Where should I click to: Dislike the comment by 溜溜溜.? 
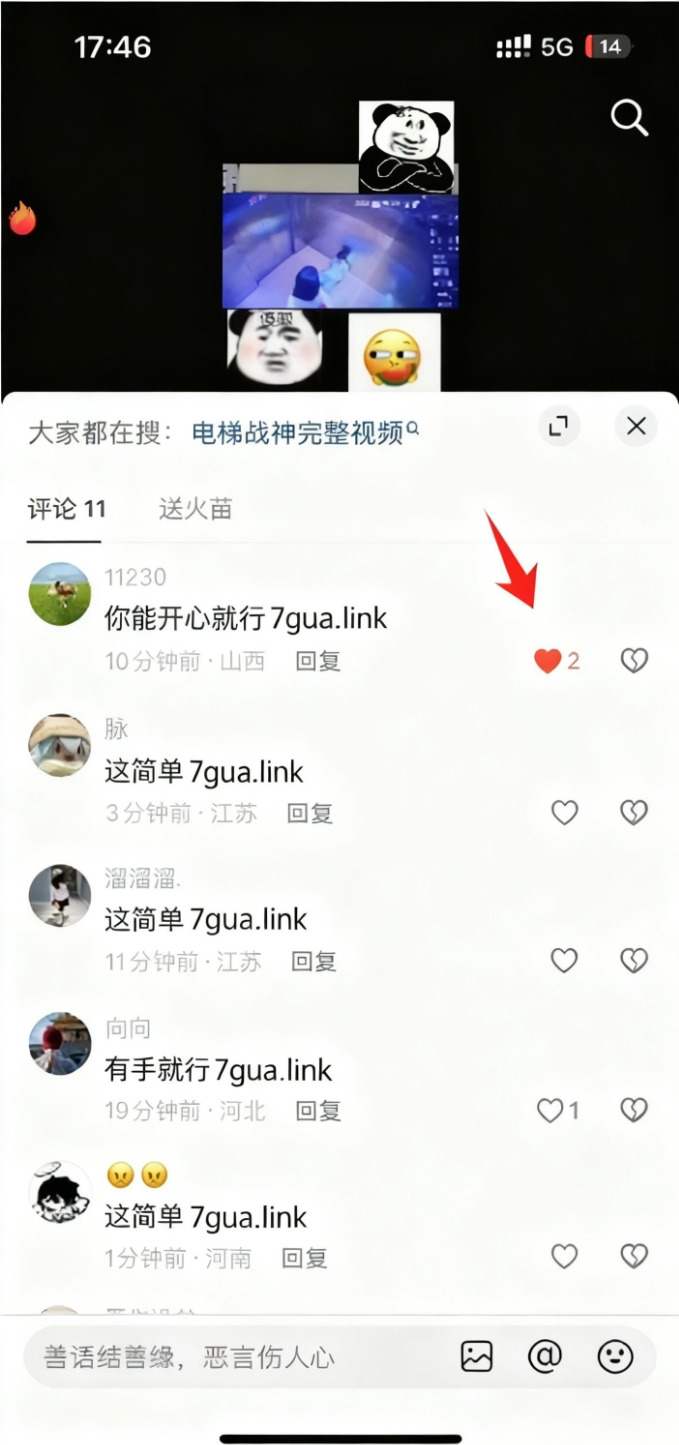click(634, 961)
